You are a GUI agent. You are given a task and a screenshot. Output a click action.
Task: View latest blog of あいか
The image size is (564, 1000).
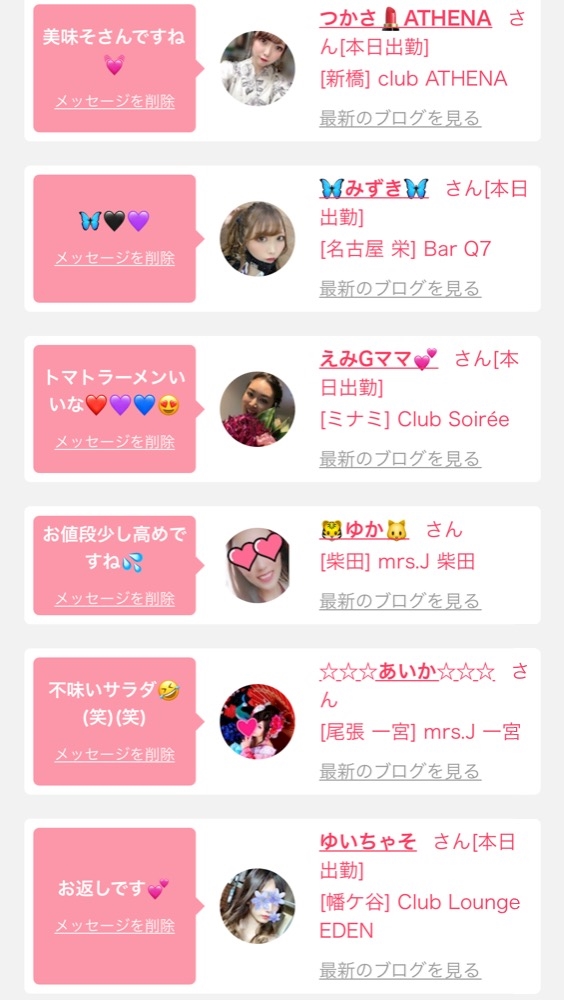tap(400, 771)
